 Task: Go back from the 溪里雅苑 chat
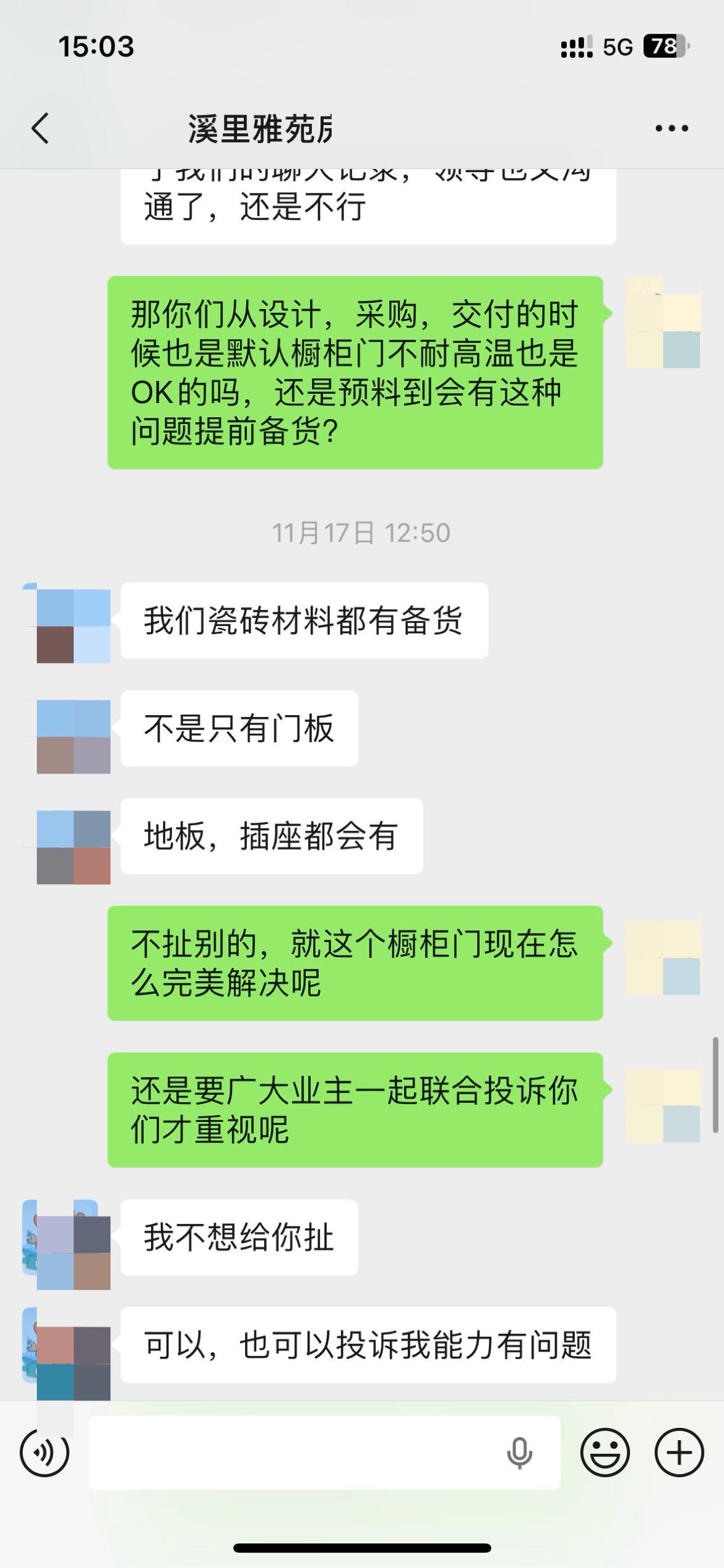(41, 129)
